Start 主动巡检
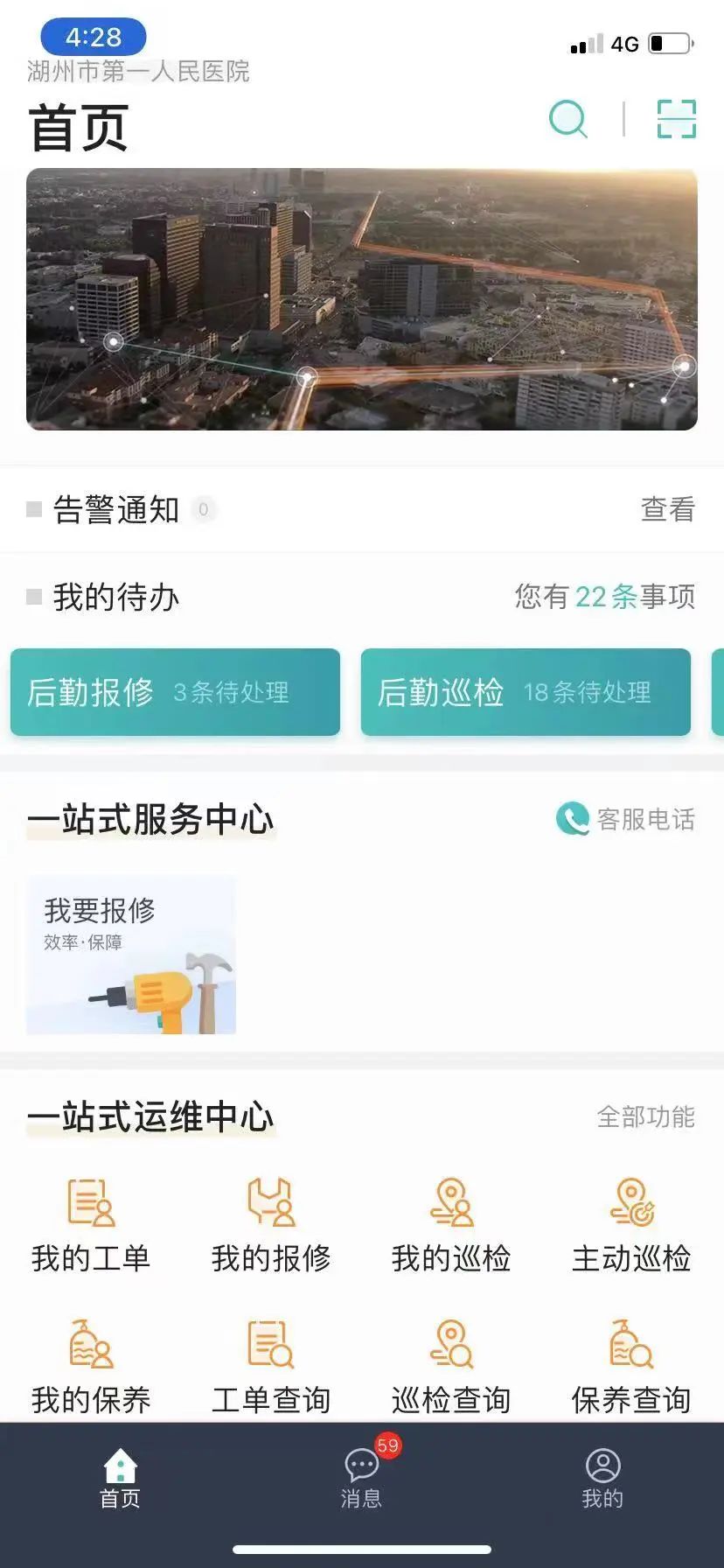The image size is (724, 1568). pyautogui.click(x=631, y=1225)
